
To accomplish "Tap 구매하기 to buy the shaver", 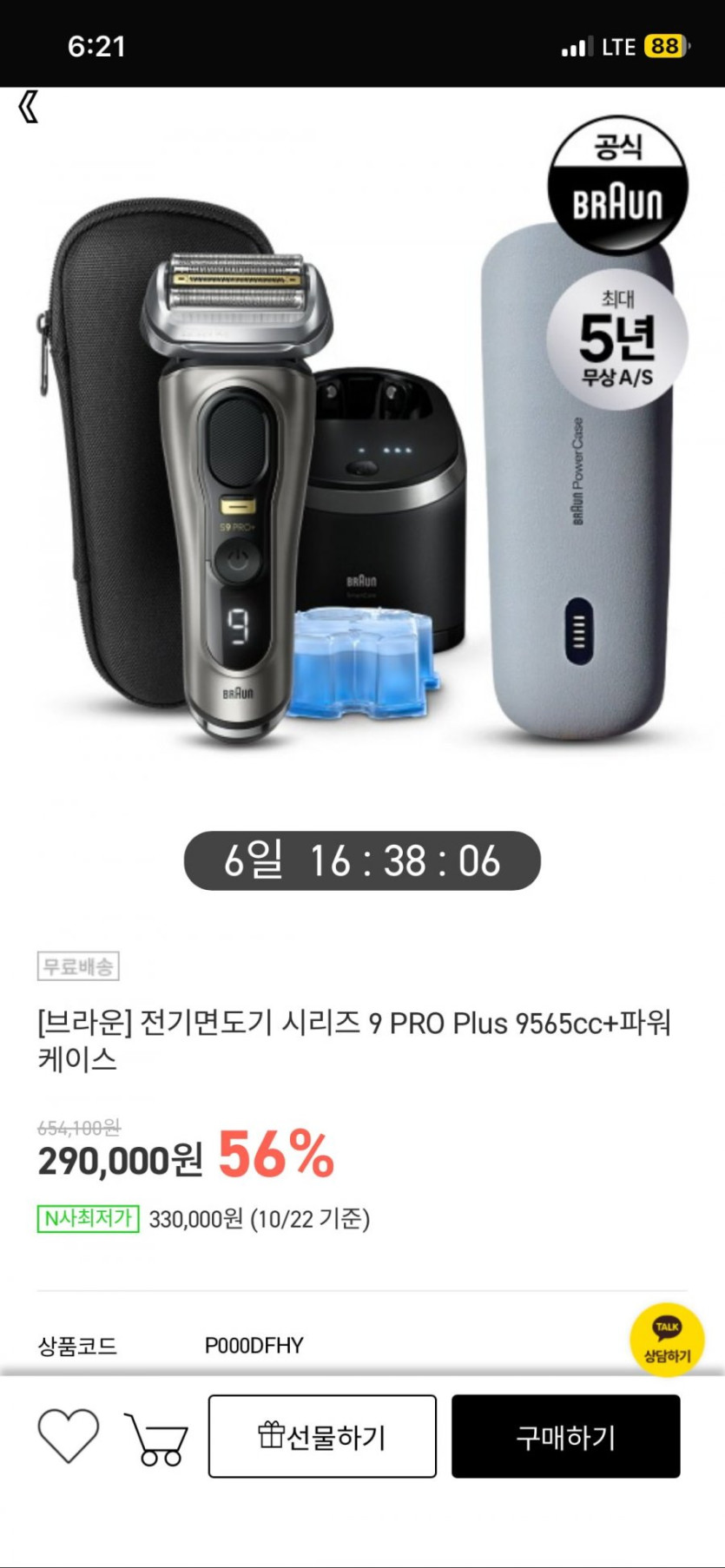I will tap(565, 1436).
